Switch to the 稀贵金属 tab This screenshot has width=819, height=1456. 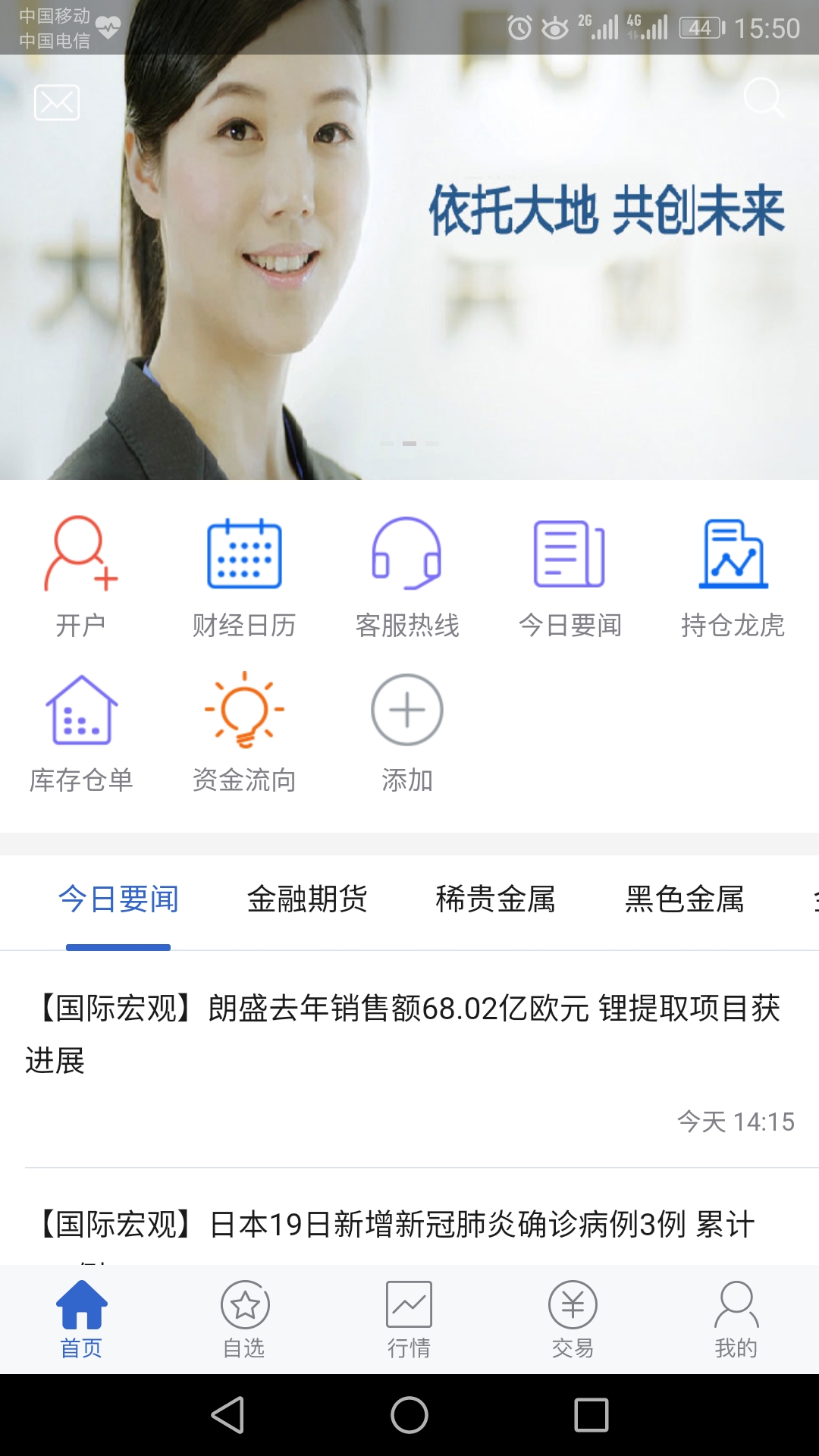click(x=496, y=900)
